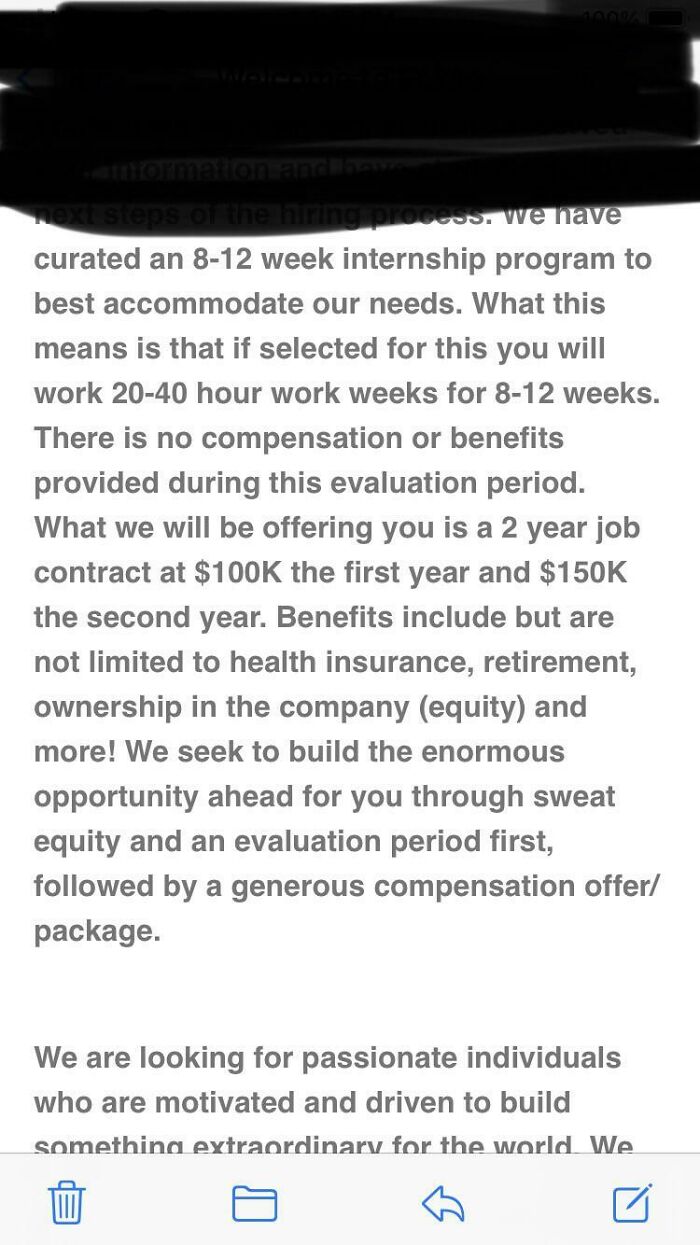Screen dimensions: 700x1245
Task: Compose a new email message
Action: point(632,1202)
